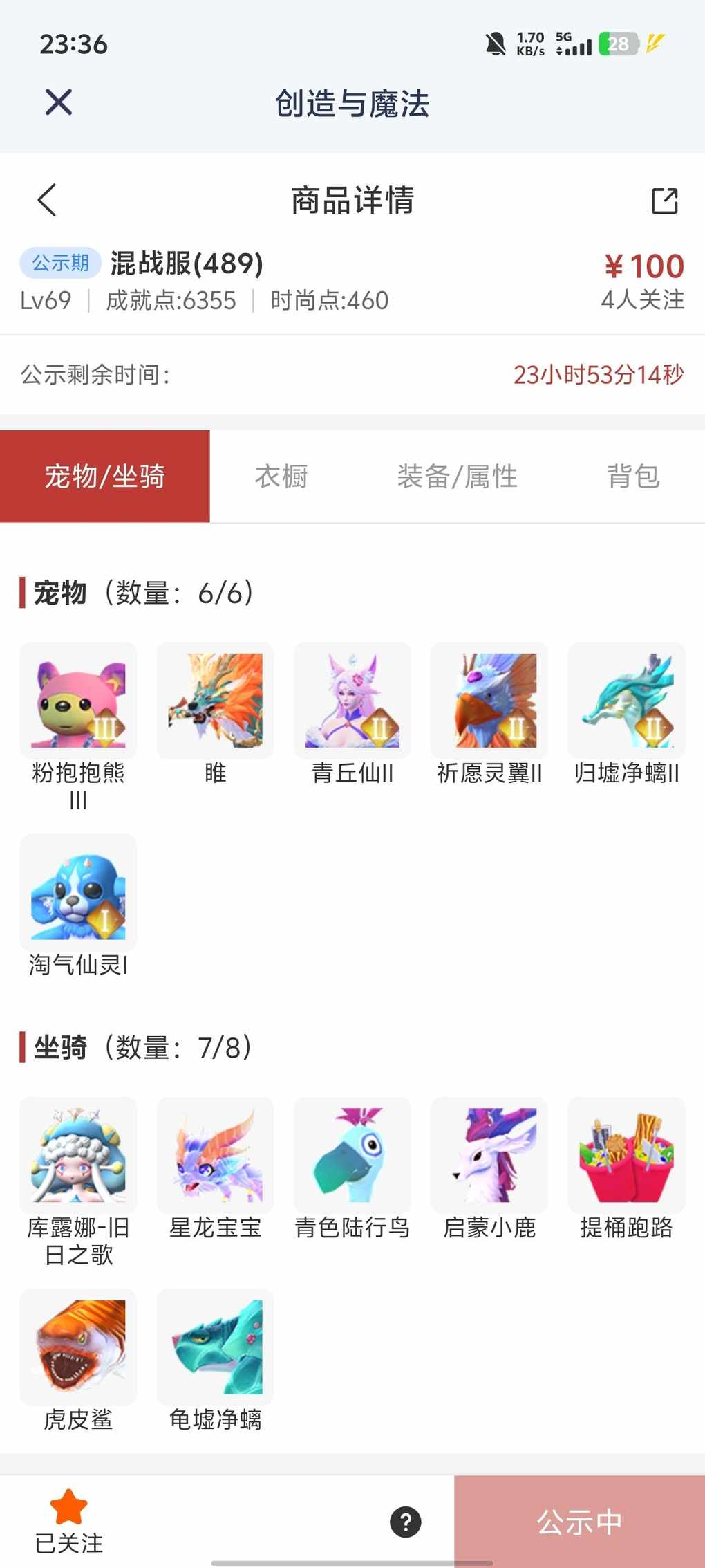Image resolution: width=705 pixels, height=1568 pixels.
Task: View pet 青丘仙II
Action: tap(352, 700)
